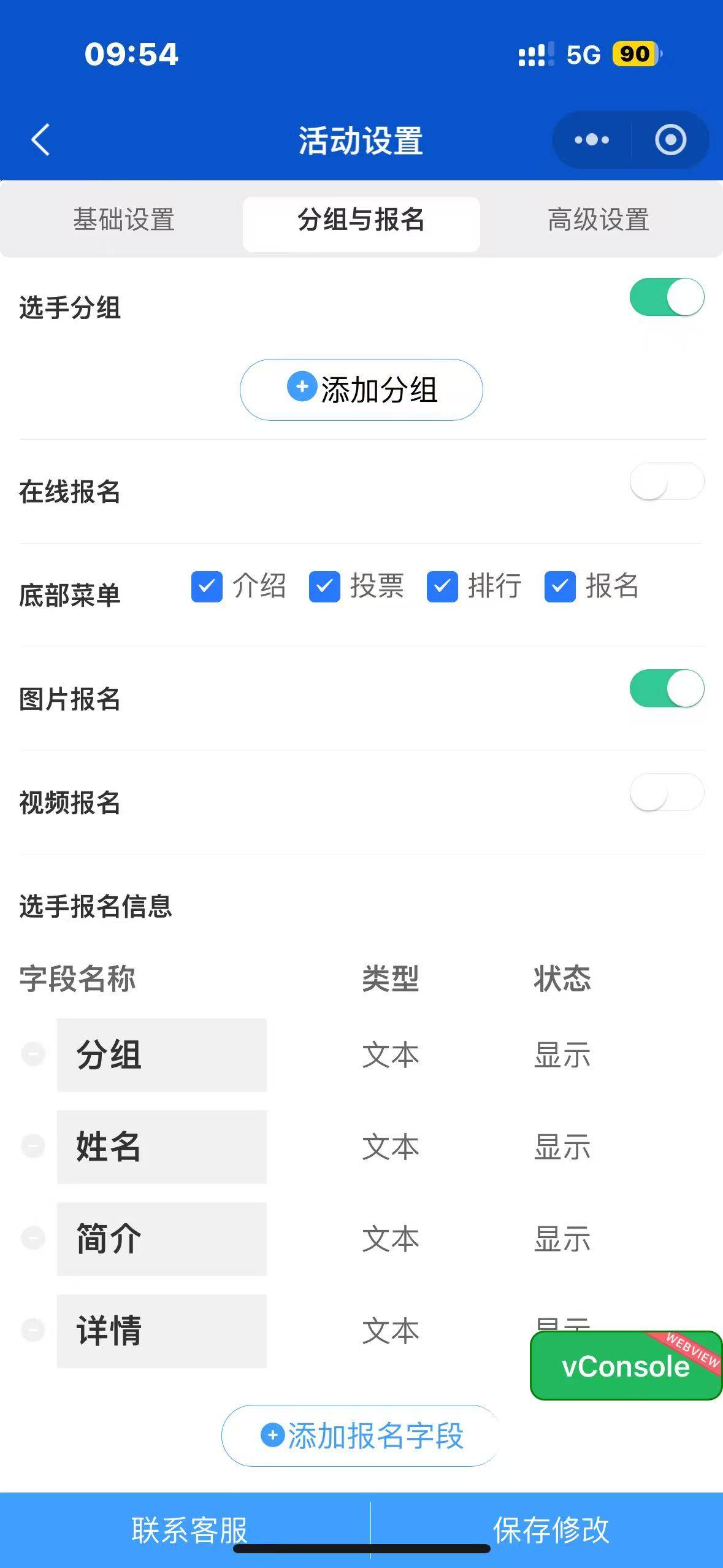Tap 联系客服 at the bottom
Viewport: 723px width, 1568px height.
[189, 1529]
